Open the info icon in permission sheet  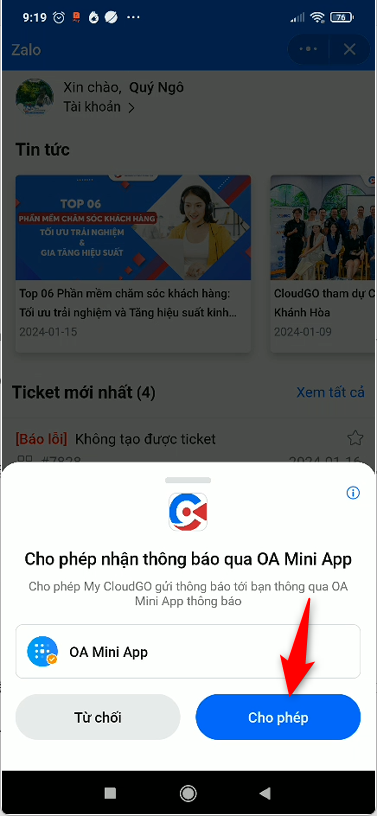(x=353, y=493)
